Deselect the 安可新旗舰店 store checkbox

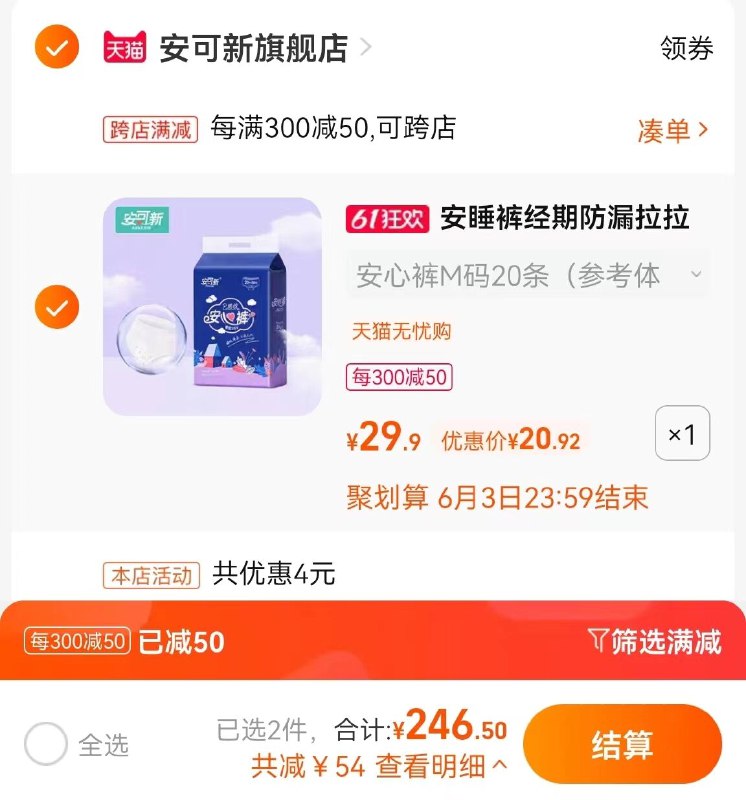(57, 48)
